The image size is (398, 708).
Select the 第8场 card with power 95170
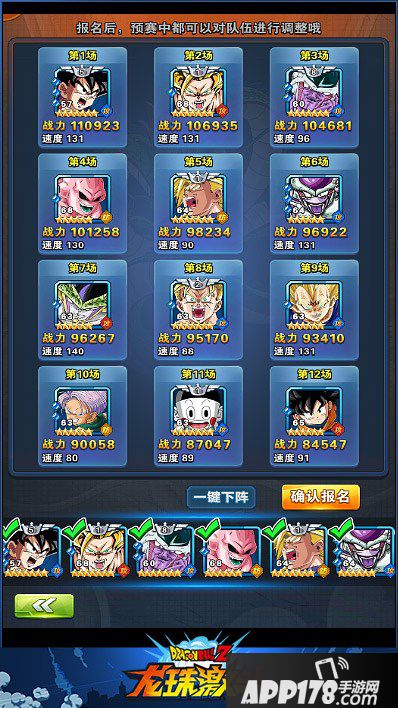[x=198, y=310]
